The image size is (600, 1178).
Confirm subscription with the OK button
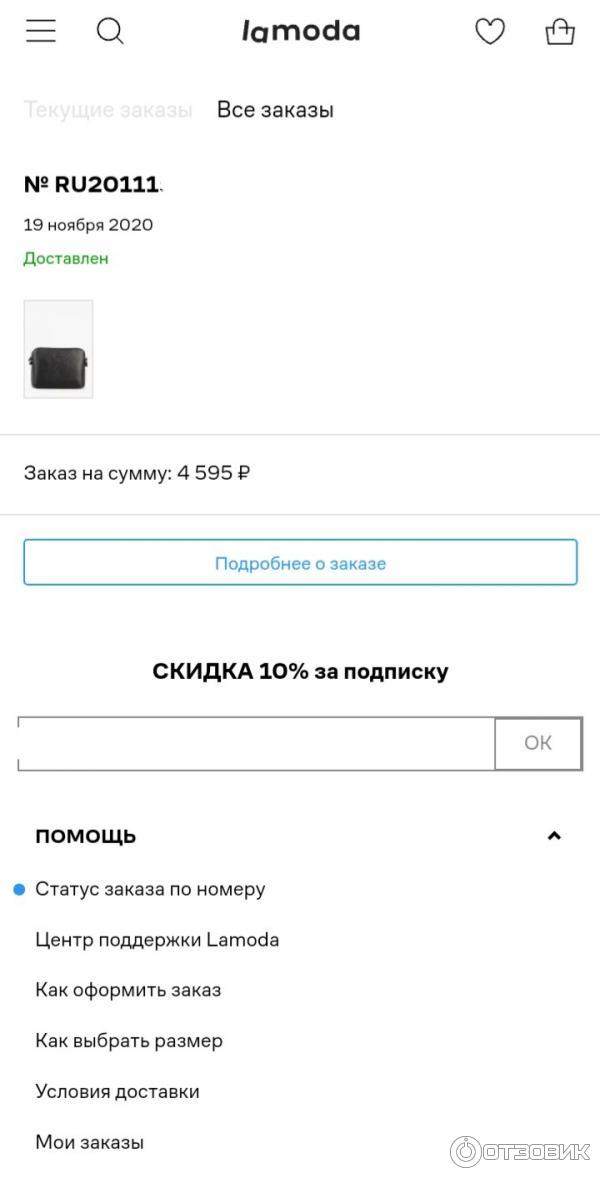tap(538, 743)
